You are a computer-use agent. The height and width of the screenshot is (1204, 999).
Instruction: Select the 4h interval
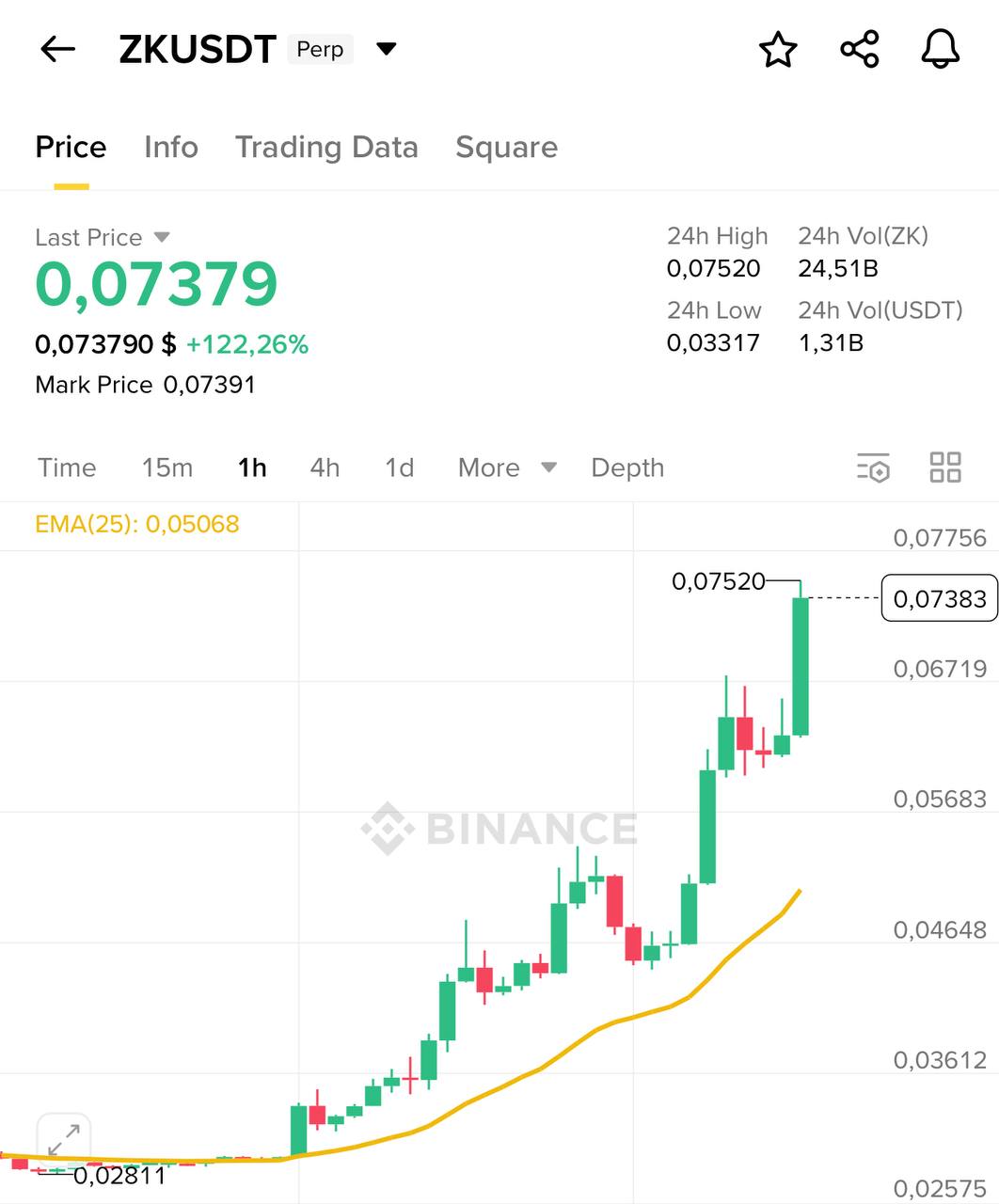(325, 467)
